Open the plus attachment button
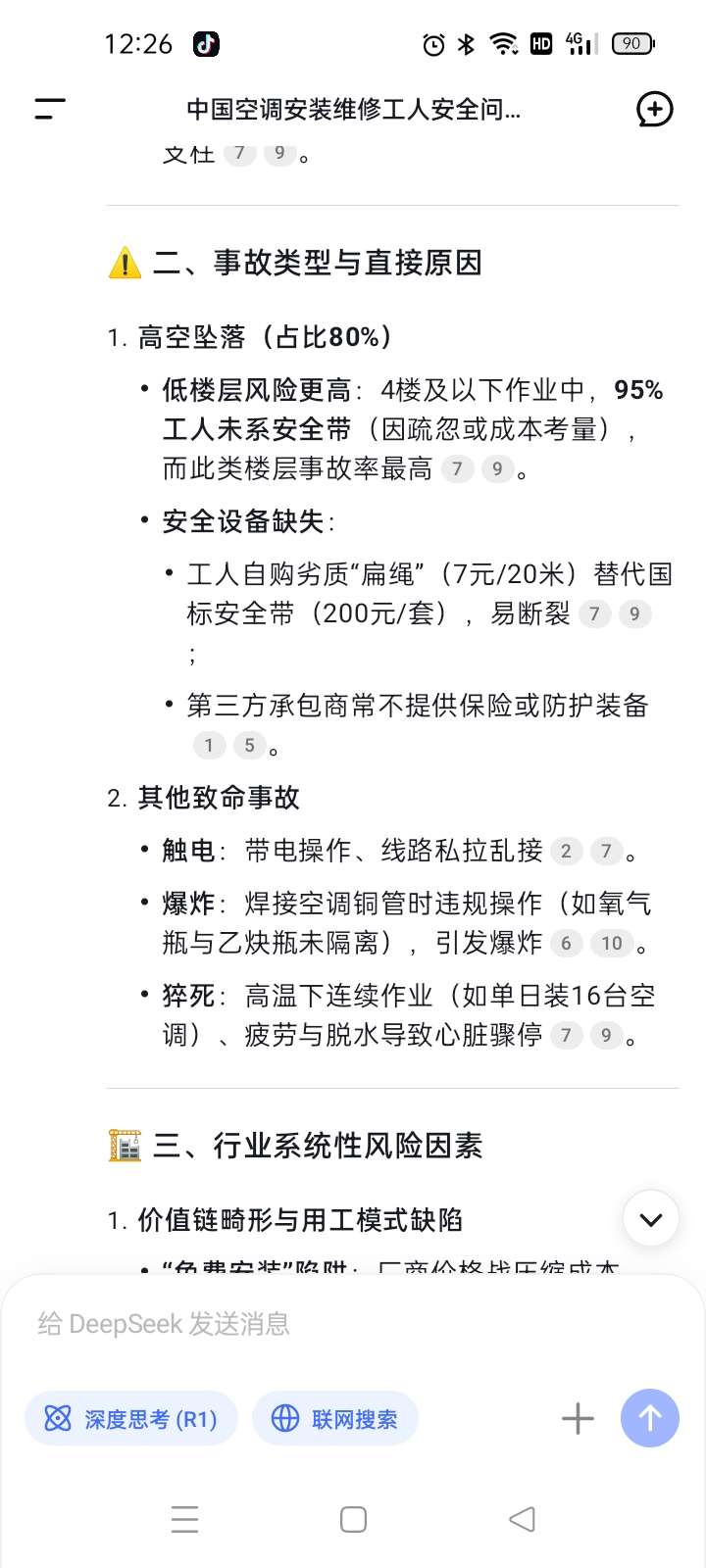 [x=578, y=1418]
